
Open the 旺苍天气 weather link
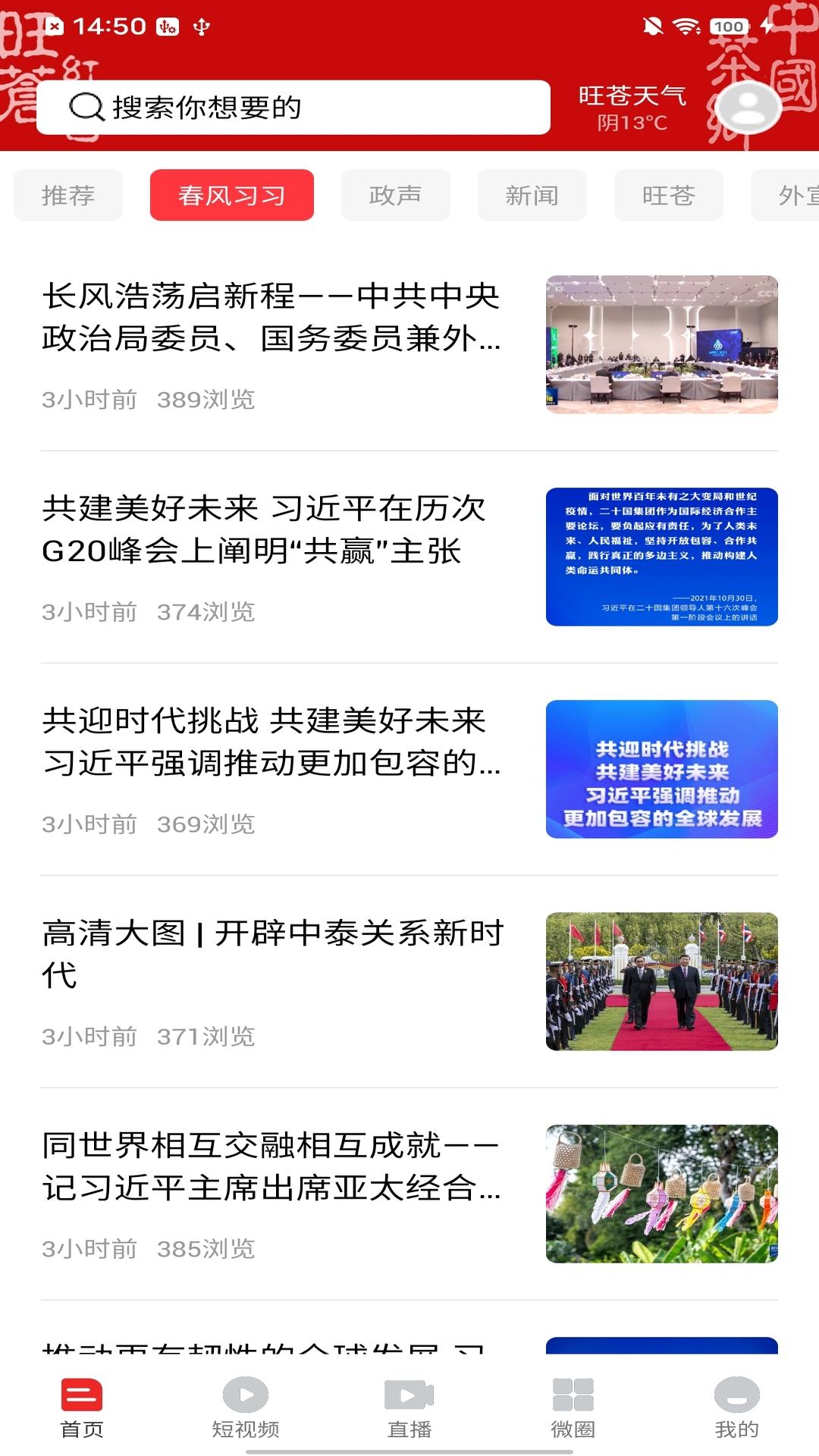point(632,108)
